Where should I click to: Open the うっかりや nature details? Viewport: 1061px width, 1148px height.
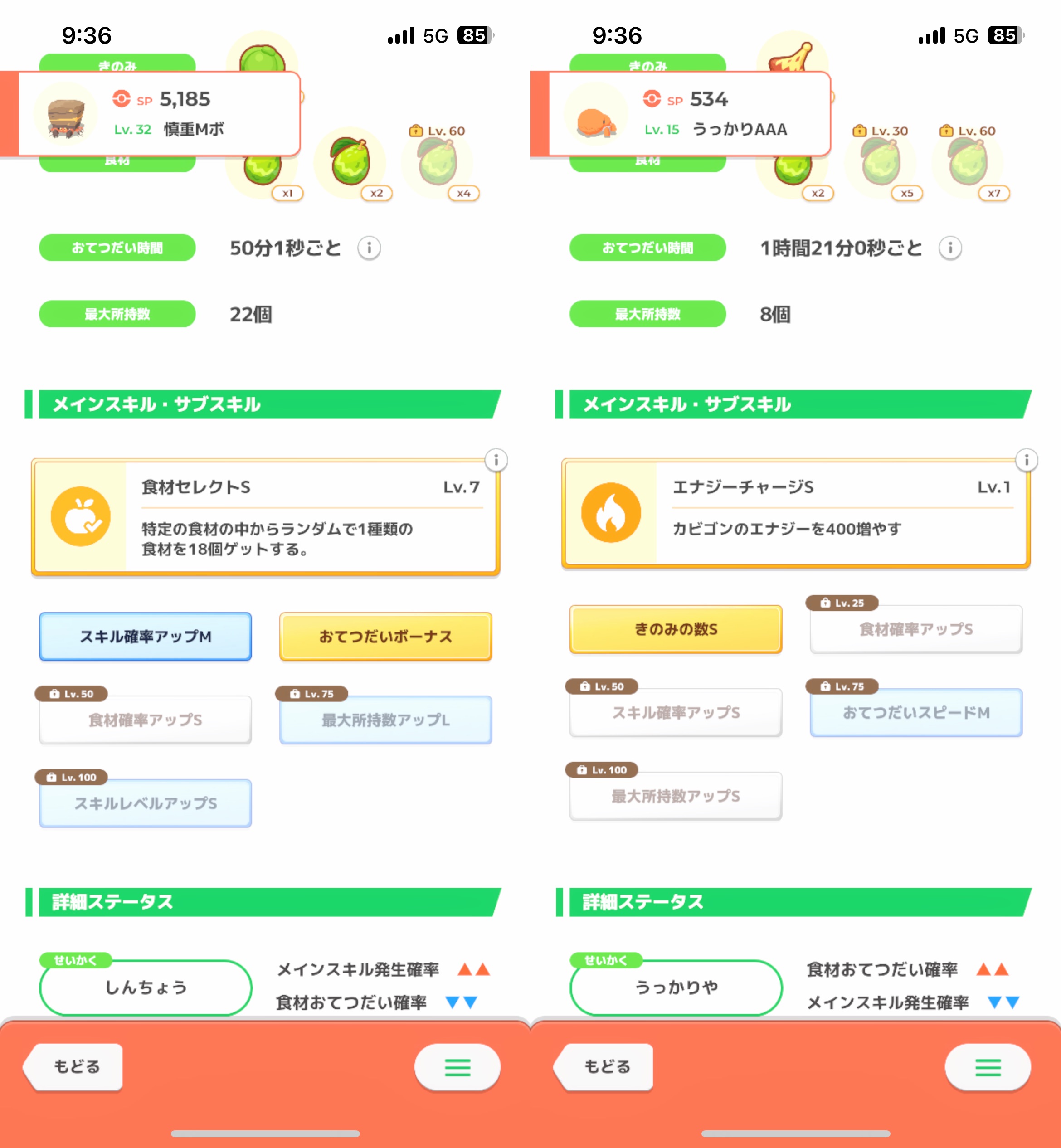(676, 987)
